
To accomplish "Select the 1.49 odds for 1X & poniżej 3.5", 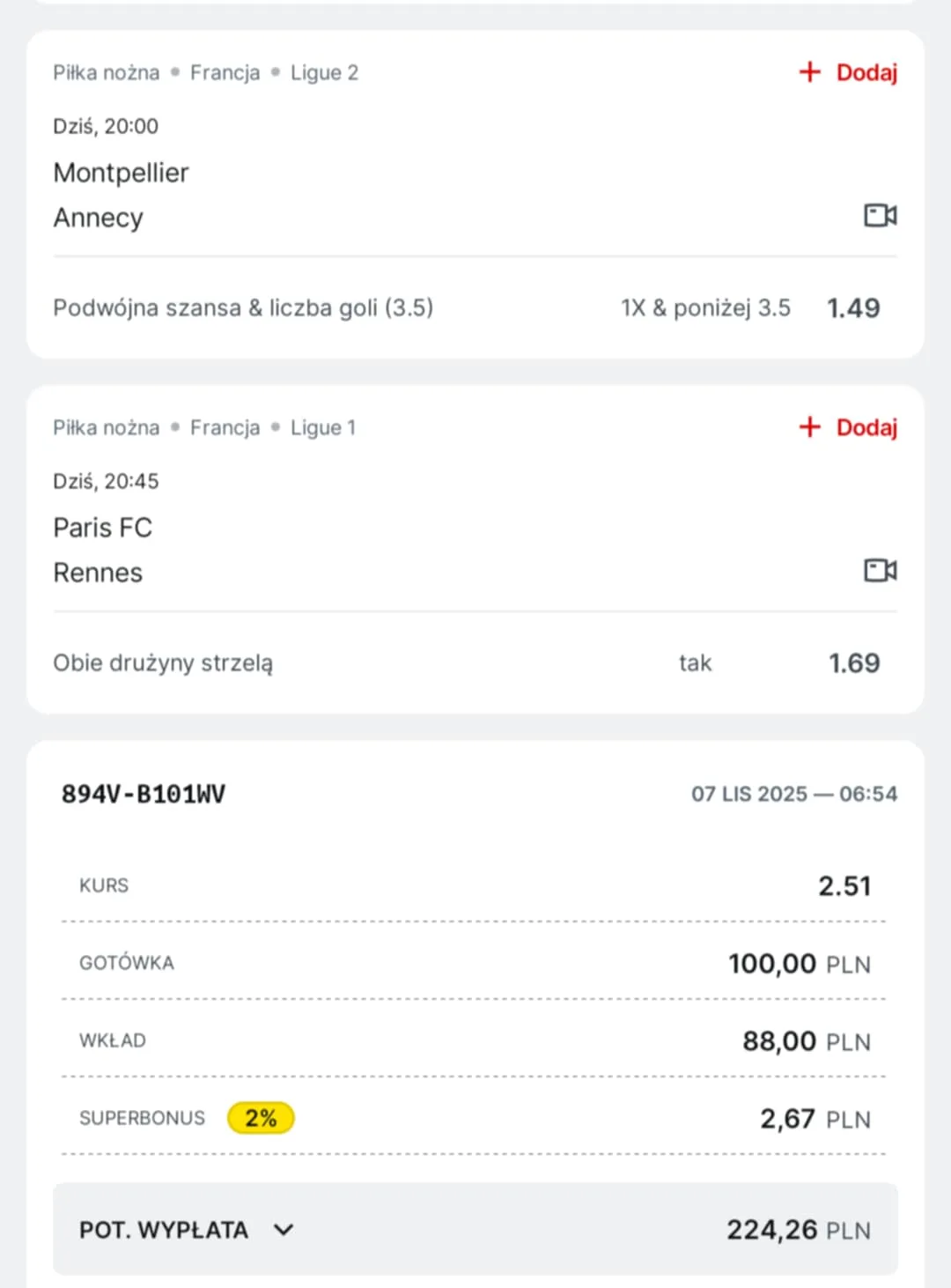I will 852,307.
